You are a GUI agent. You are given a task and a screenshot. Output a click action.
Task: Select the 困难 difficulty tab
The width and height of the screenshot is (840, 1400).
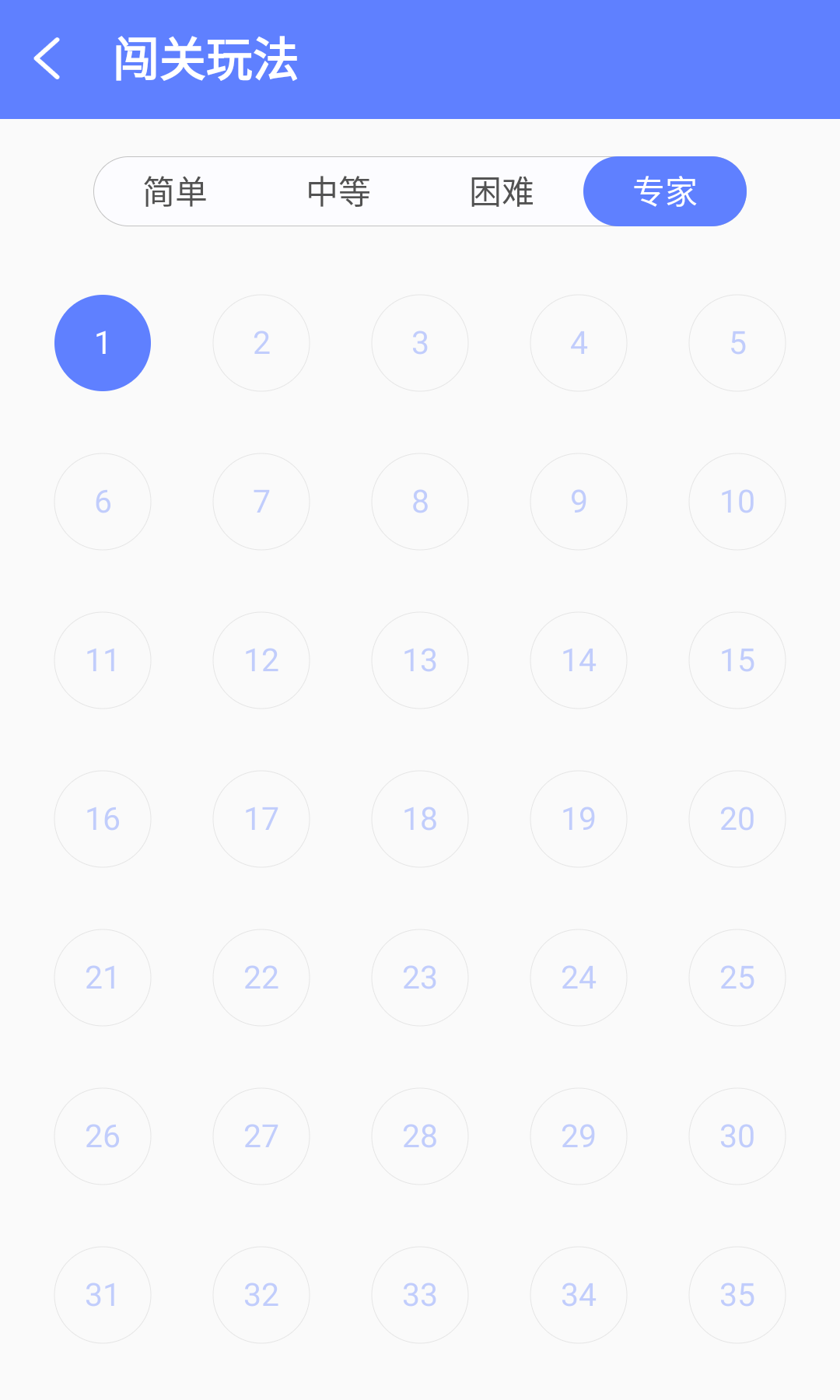[x=502, y=191]
